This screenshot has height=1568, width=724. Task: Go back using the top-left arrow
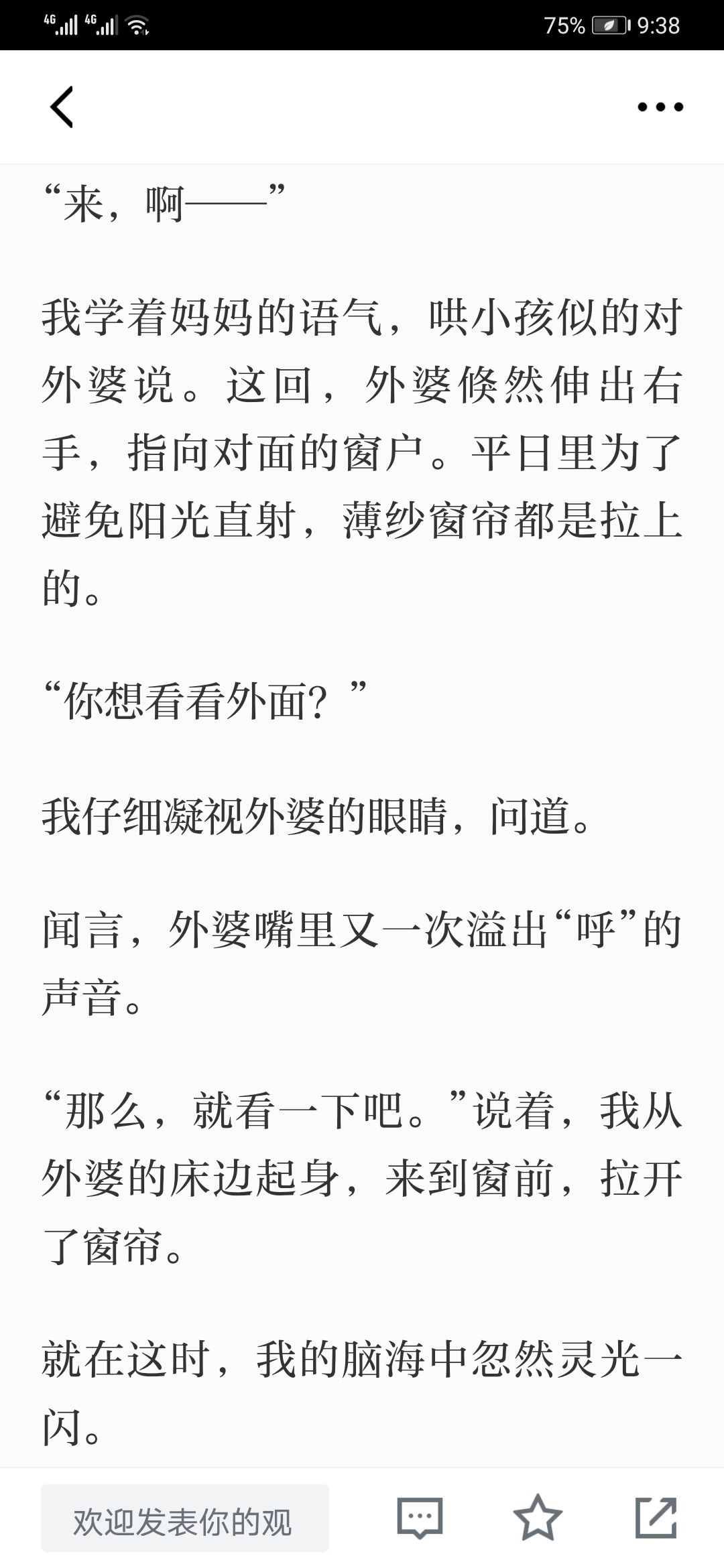(x=62, y=107)
